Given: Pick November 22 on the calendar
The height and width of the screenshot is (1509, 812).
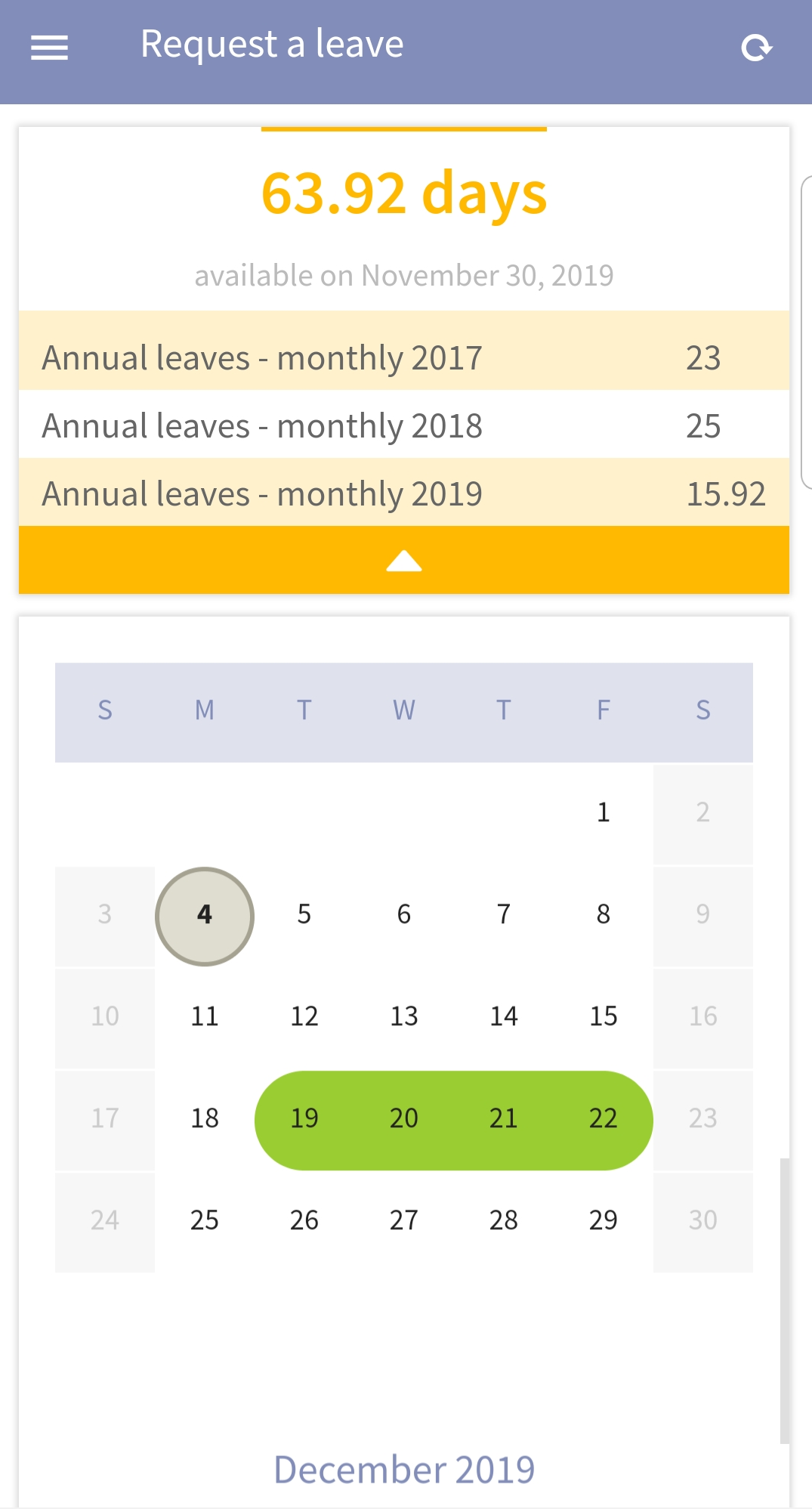Looking at the screenshot, I should (604, 1119).
